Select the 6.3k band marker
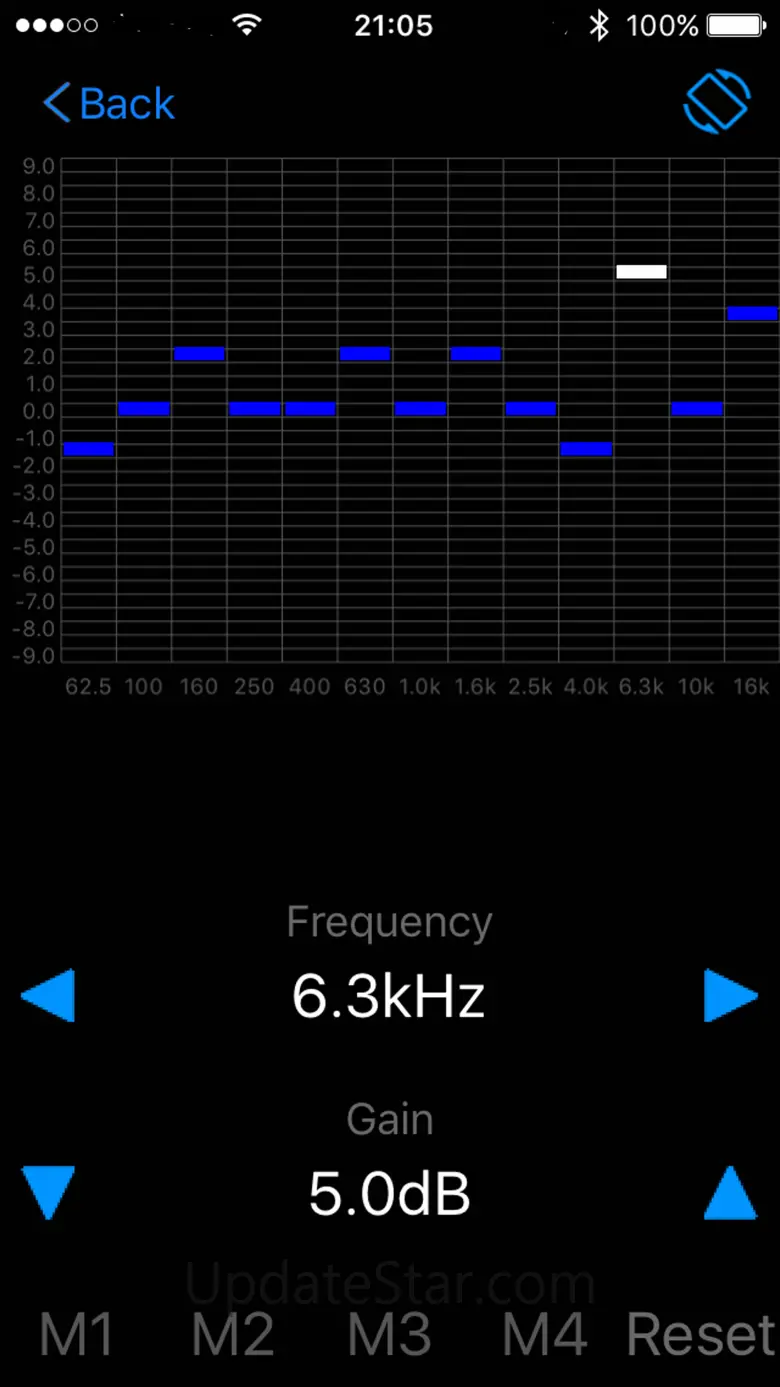Screen dimensions: 780x1387 pyautogui.click(x=641, y=271)
